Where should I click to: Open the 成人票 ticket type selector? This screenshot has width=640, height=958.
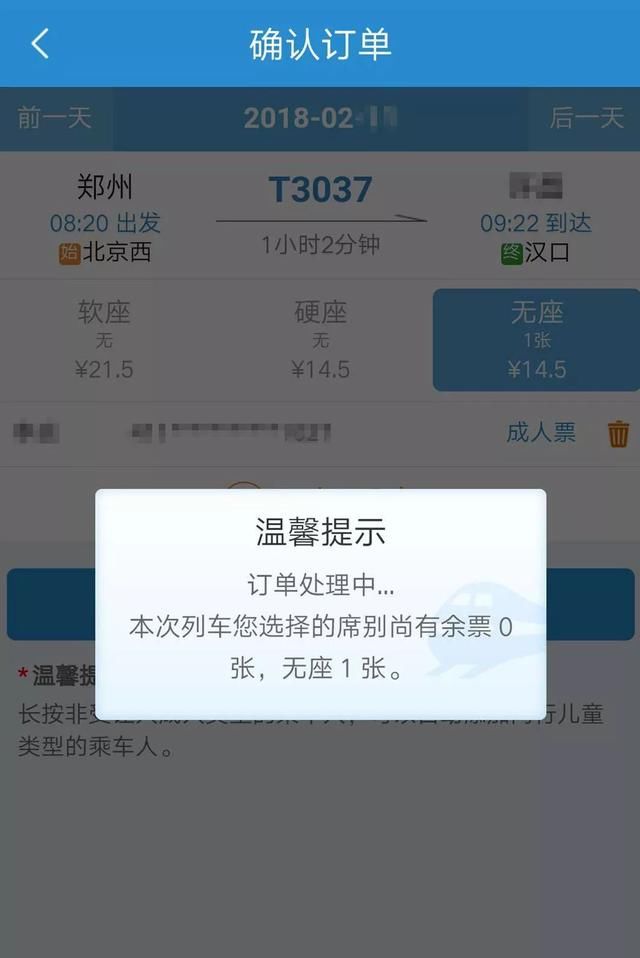pyautogui.click(x=541, y=433)
